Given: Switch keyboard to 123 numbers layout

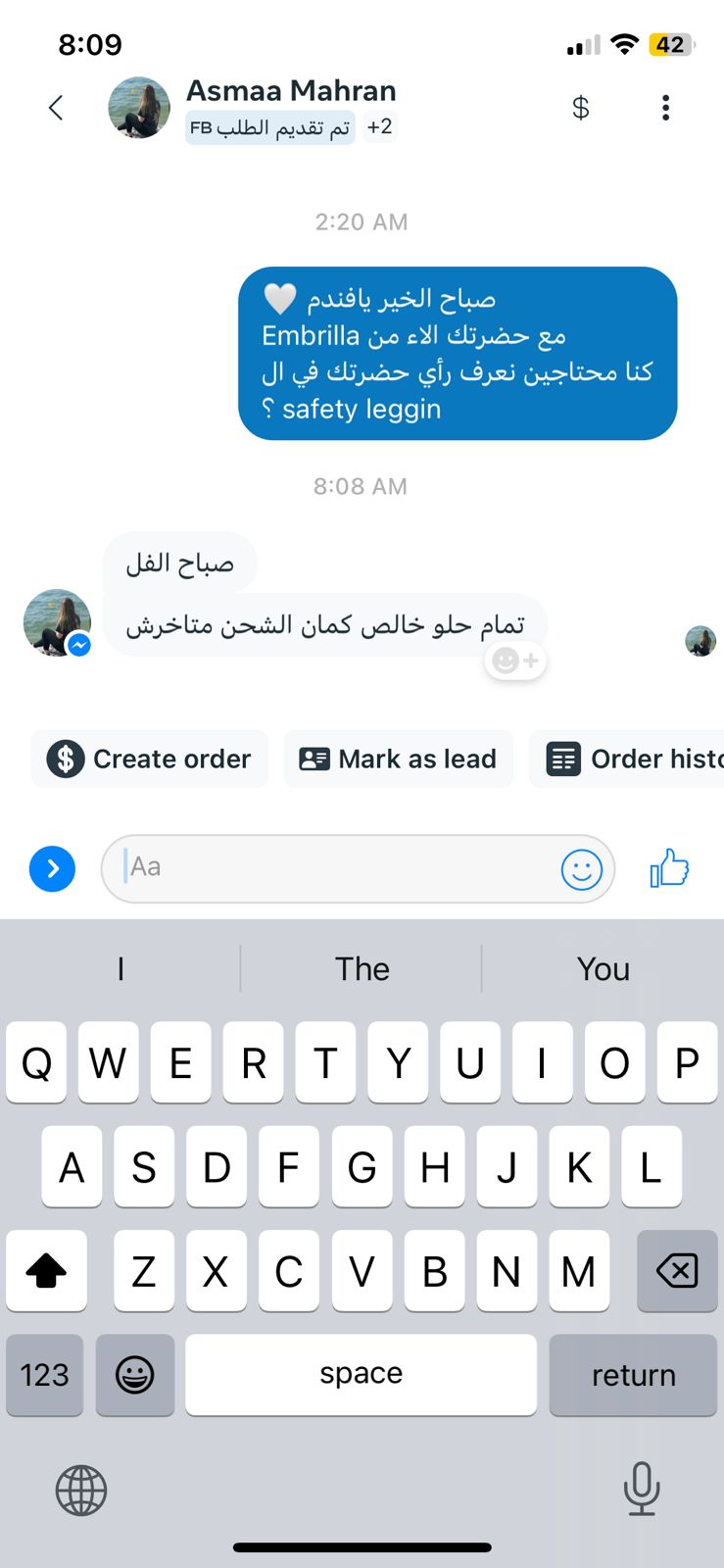Looking at the screenshot, I should pyautogui.click(x=45, y=1375).
